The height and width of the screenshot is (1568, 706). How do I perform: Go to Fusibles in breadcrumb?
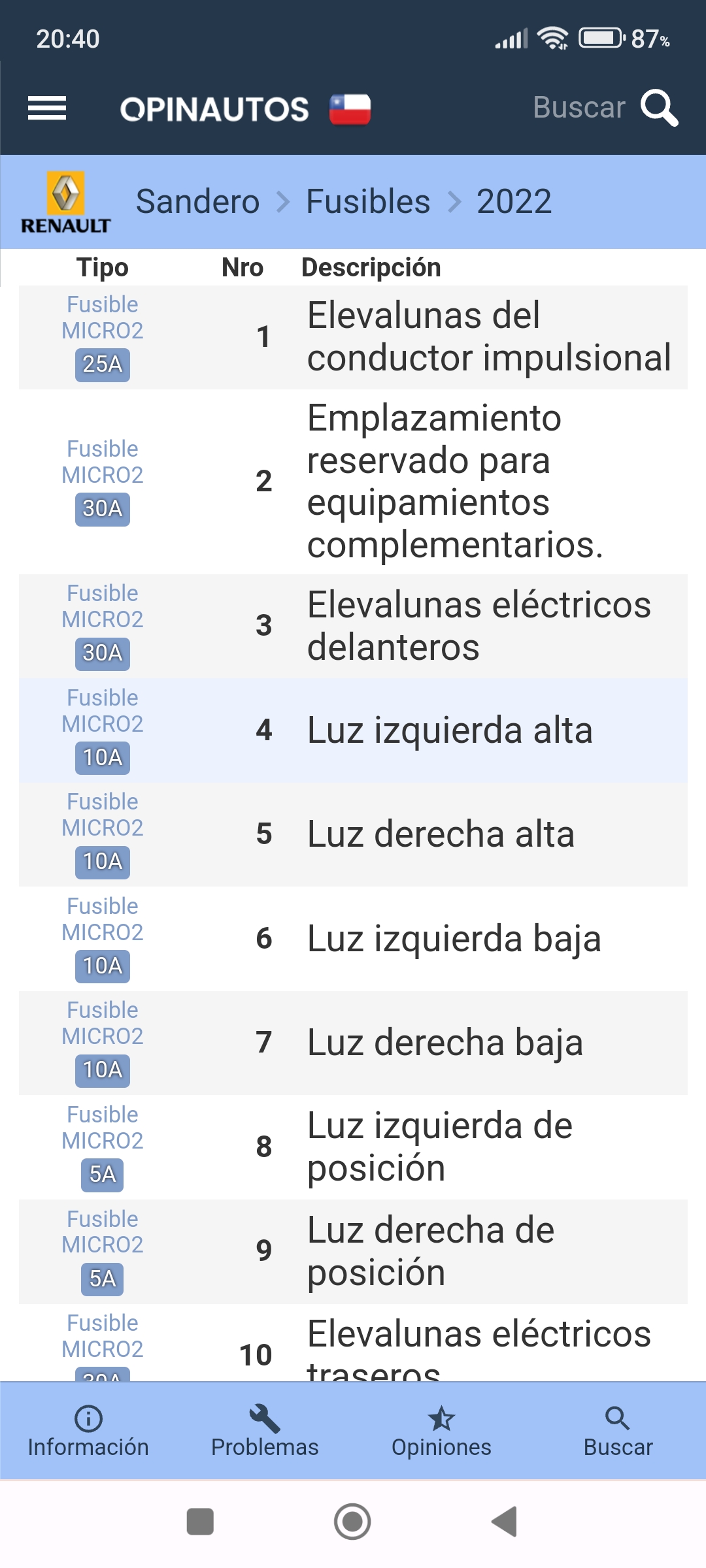point(368,201)
